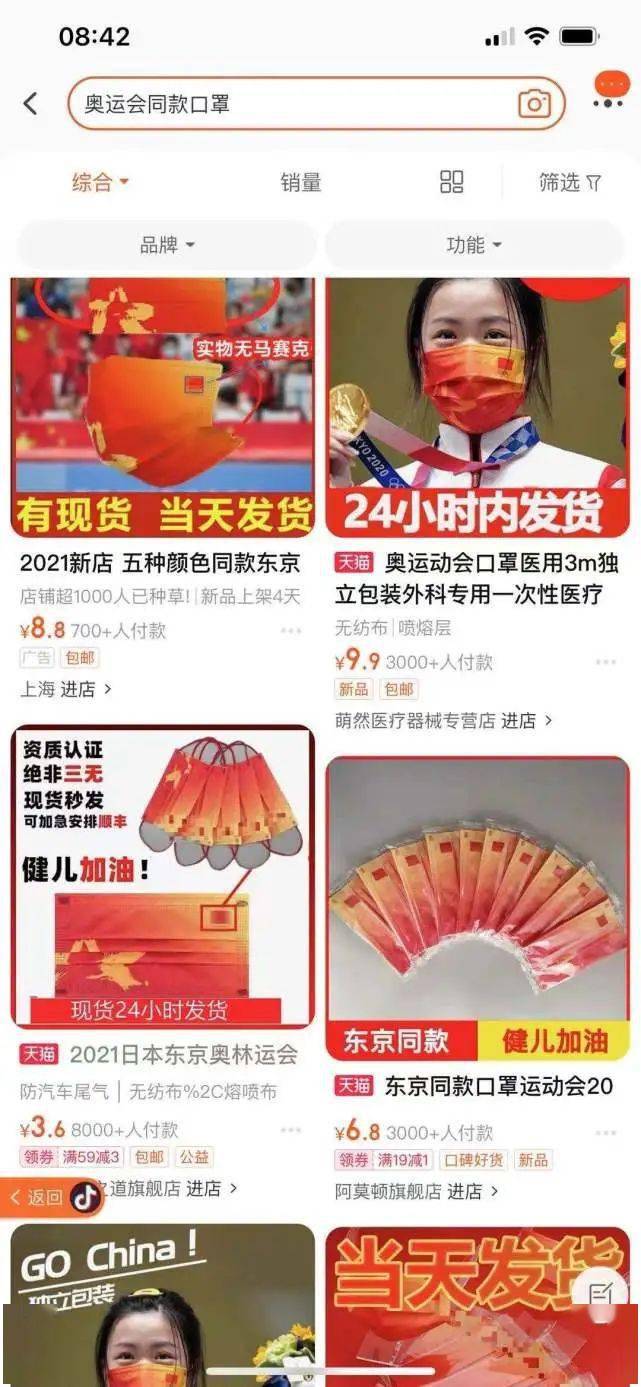Open the 2021新店 五种颜色同款东京 product
Viewport: 641px width, 1387px height.
pos(160,563)
